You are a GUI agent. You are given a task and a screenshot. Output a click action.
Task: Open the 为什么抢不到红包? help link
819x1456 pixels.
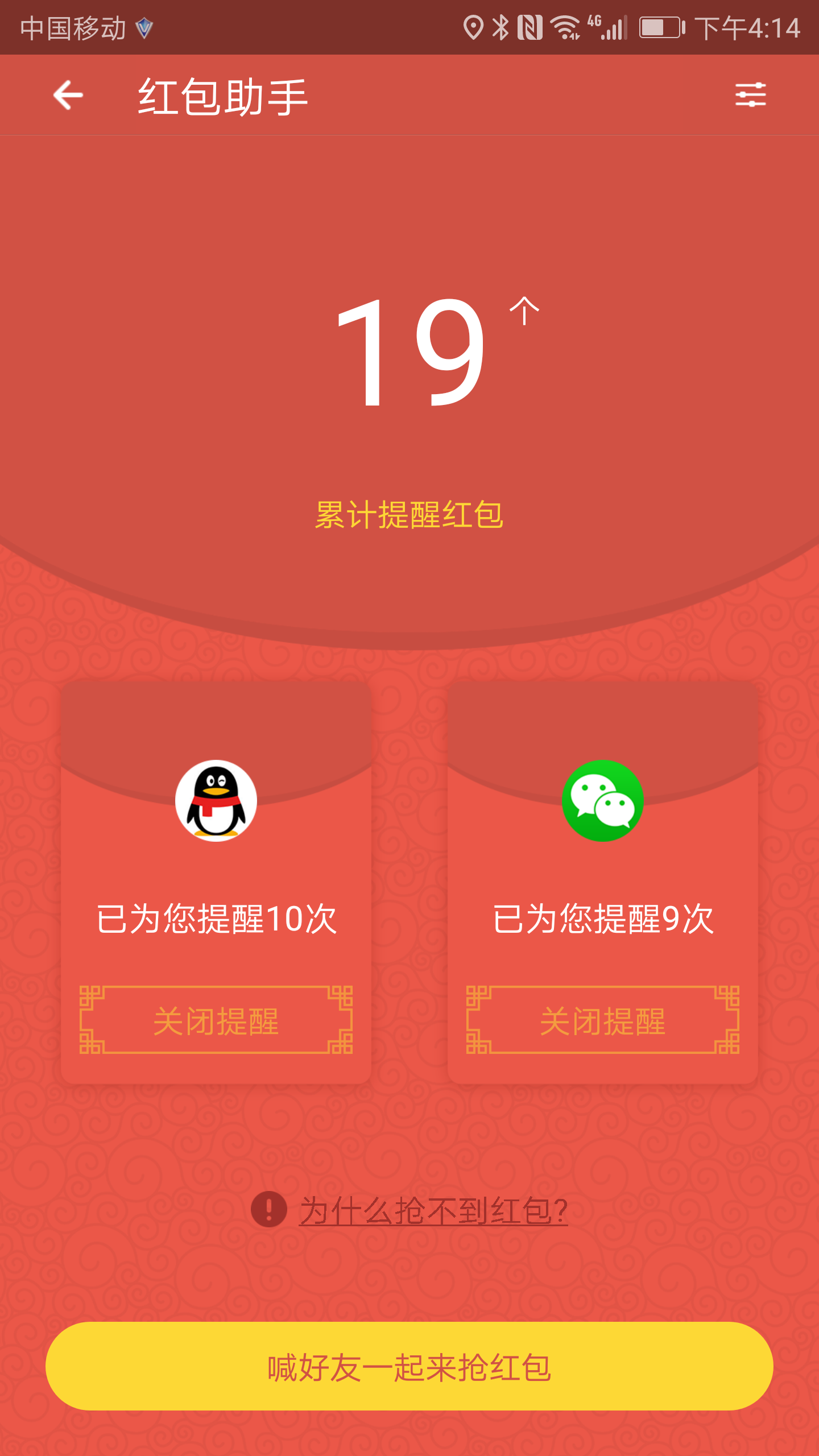click(432, 1210)
